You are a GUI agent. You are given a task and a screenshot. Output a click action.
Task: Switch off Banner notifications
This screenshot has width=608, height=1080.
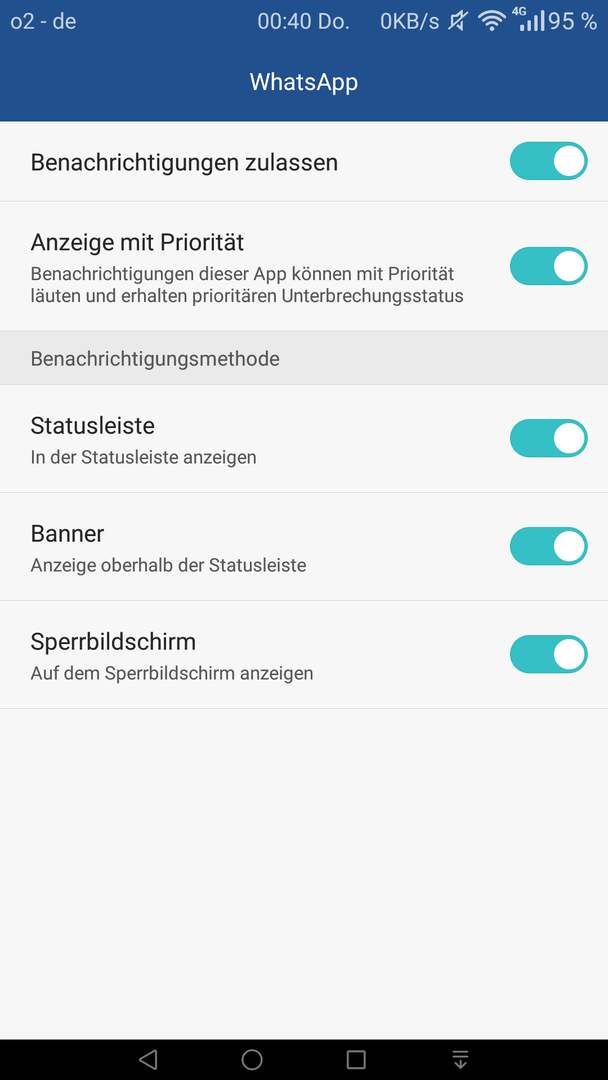548,546
